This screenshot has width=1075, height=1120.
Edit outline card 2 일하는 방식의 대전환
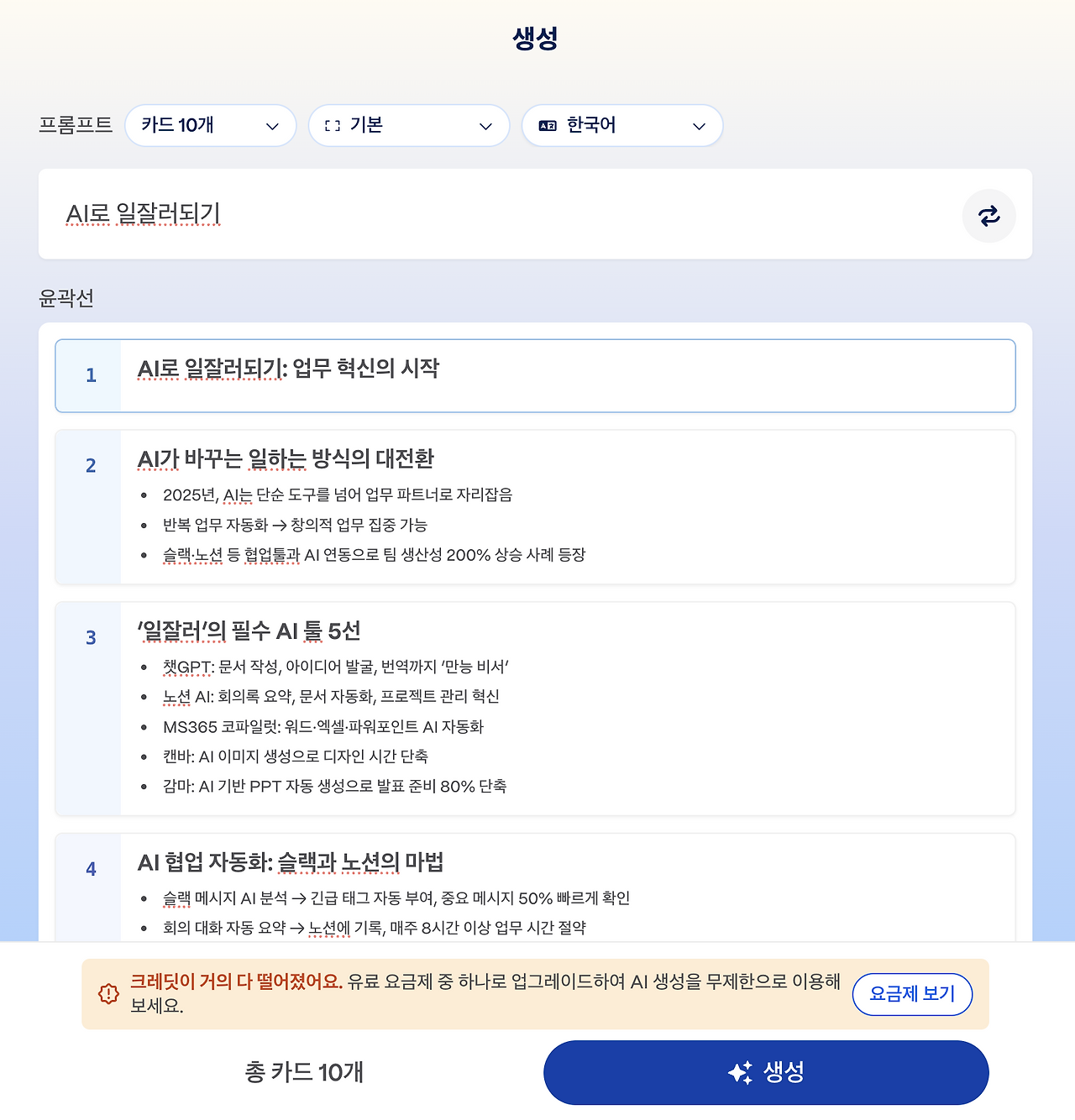535,507
